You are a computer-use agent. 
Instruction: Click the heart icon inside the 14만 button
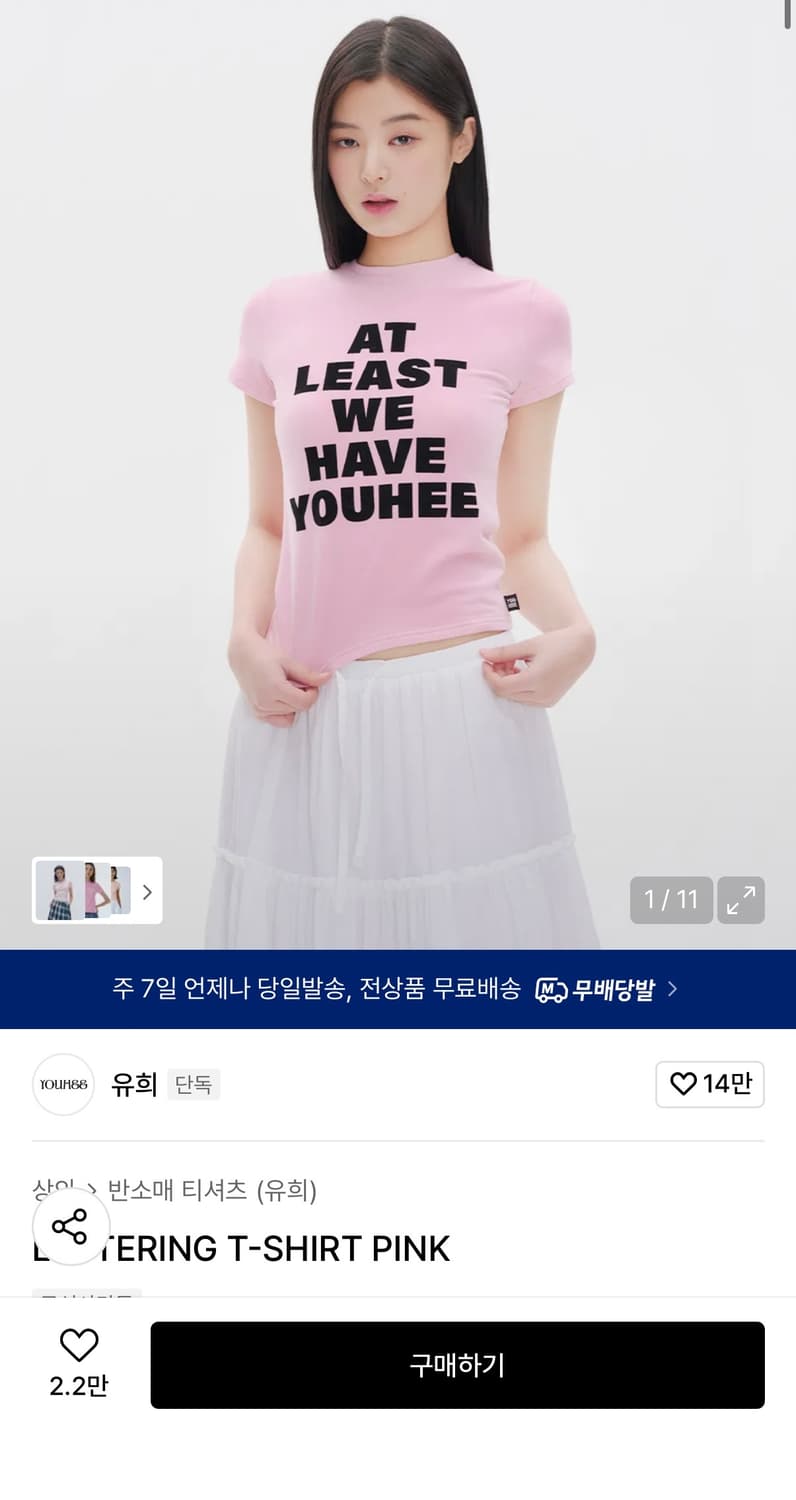684,1084
